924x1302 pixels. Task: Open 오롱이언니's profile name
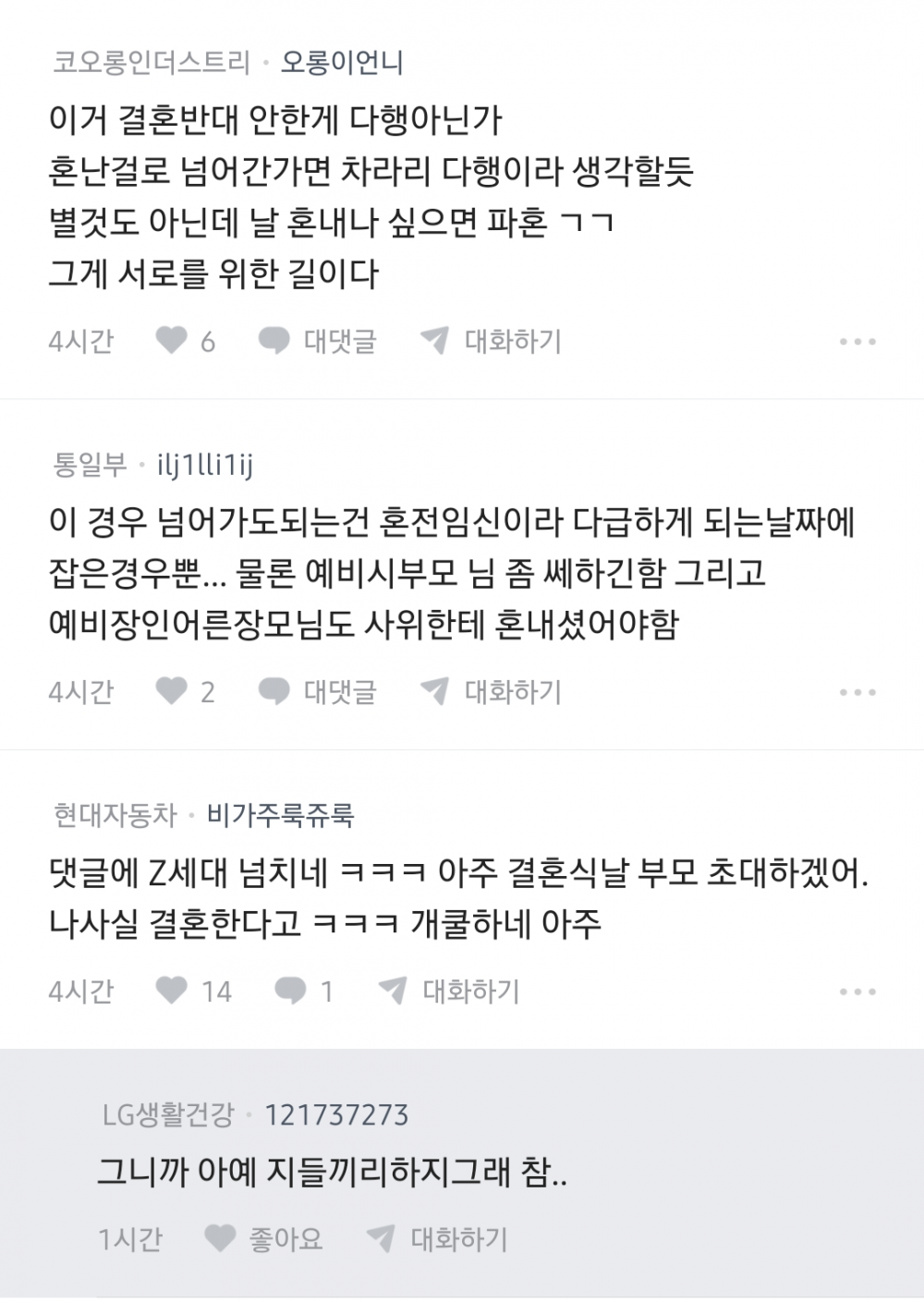(x=342, y=63)
